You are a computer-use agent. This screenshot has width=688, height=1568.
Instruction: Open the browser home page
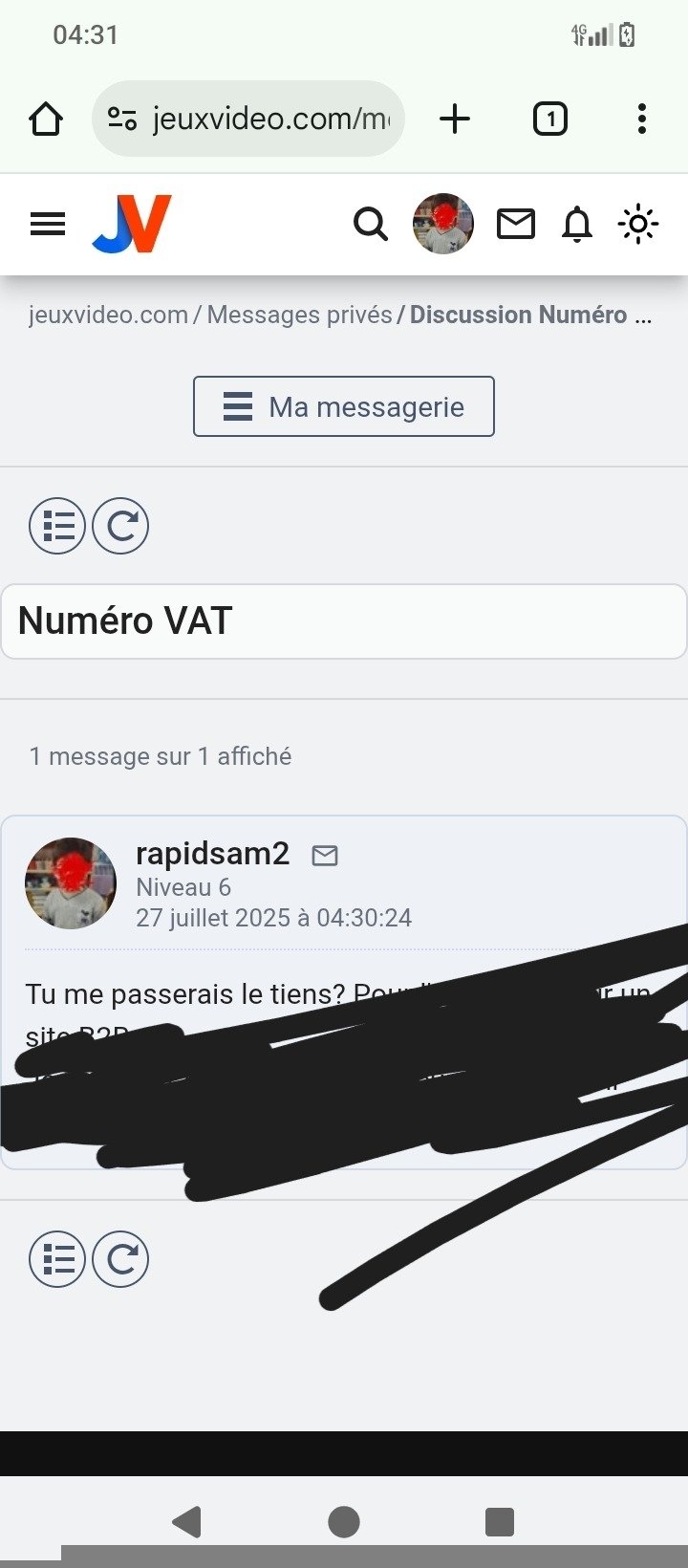tap(46, 120)
